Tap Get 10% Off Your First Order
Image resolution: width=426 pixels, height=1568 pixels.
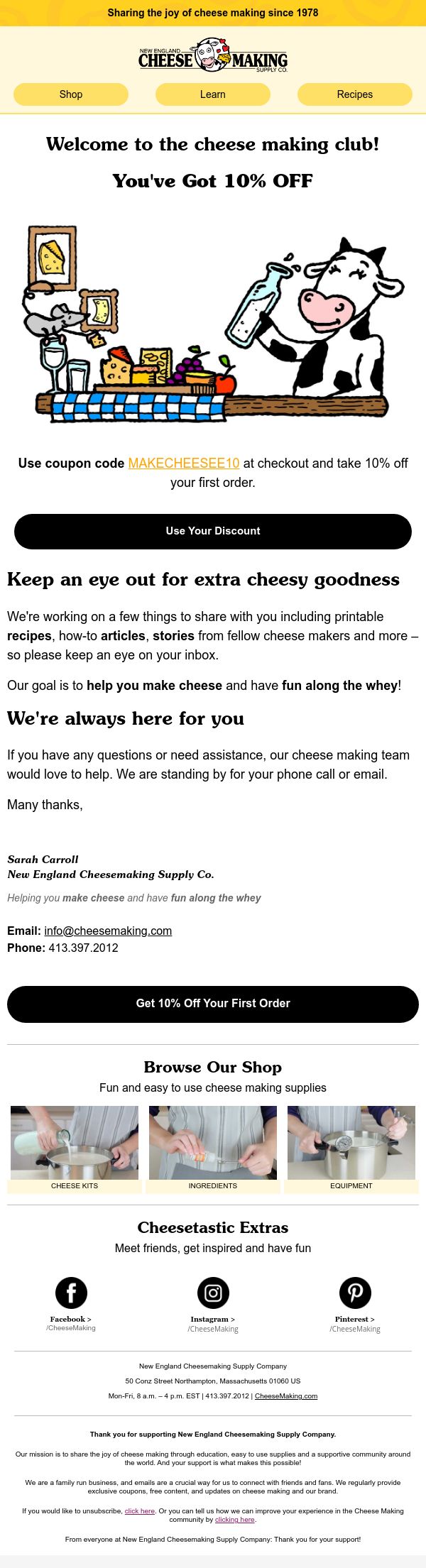(x=213, y=1004)
